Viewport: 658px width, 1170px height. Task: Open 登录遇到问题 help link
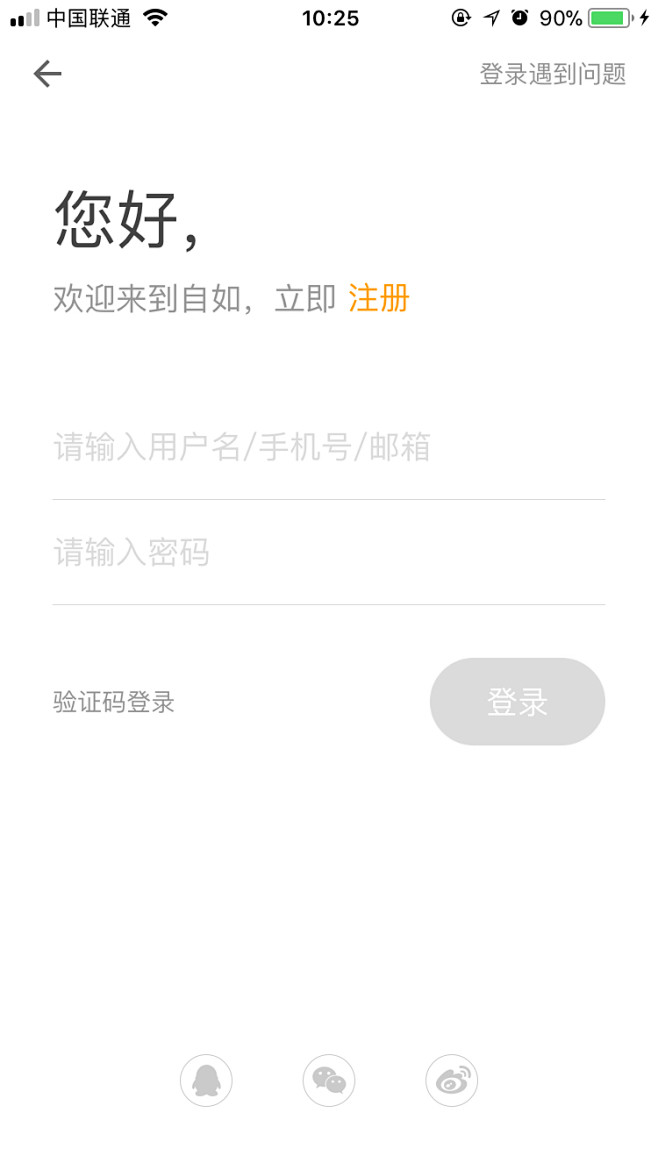(553, 74)
